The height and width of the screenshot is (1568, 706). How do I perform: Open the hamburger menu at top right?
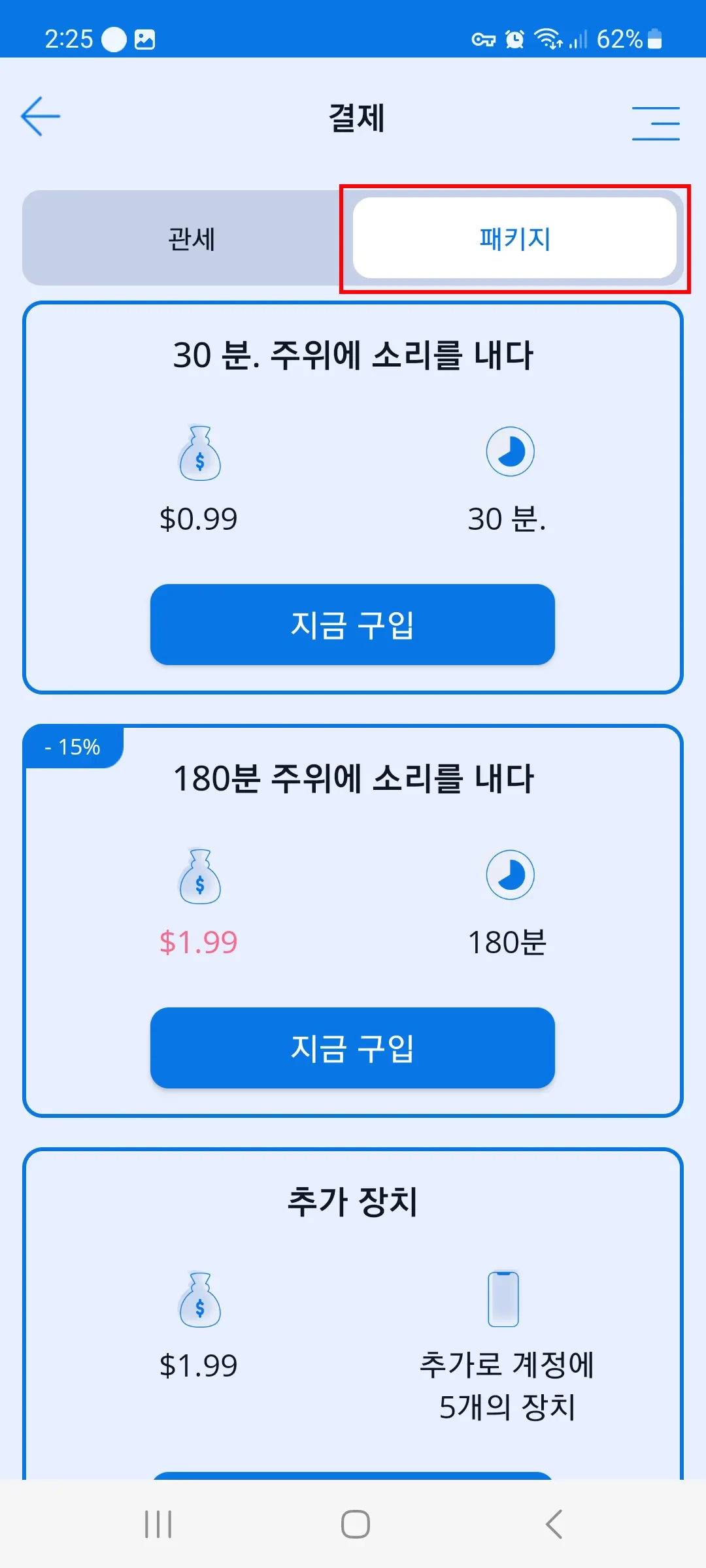pyautogui.click(x=656, y=123)
